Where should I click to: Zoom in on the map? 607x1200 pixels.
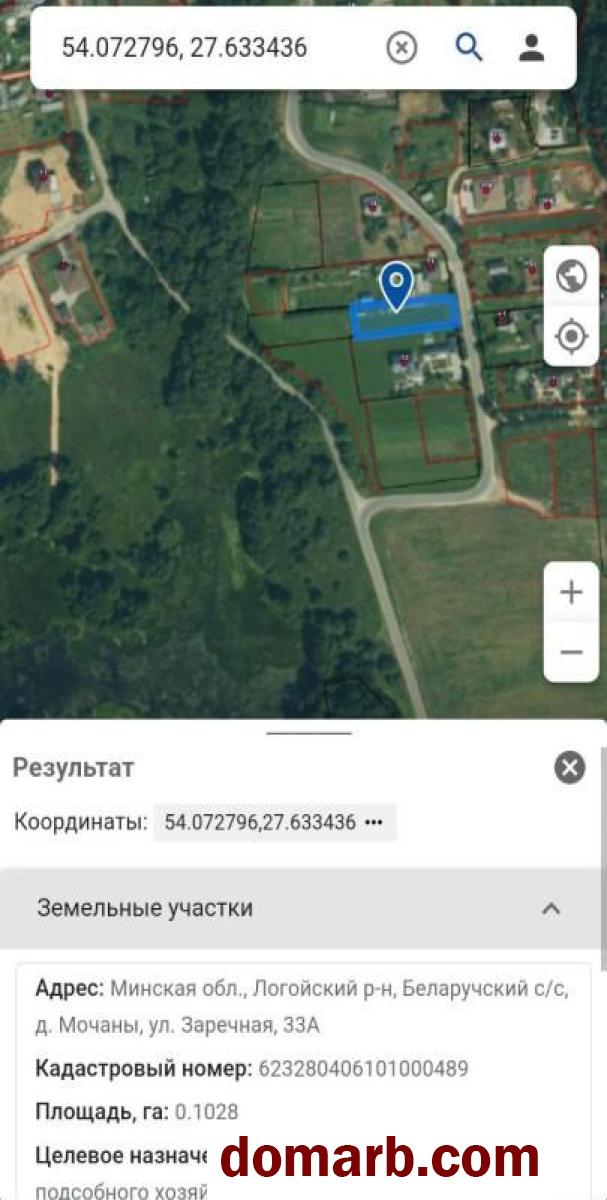click(571, 592)
